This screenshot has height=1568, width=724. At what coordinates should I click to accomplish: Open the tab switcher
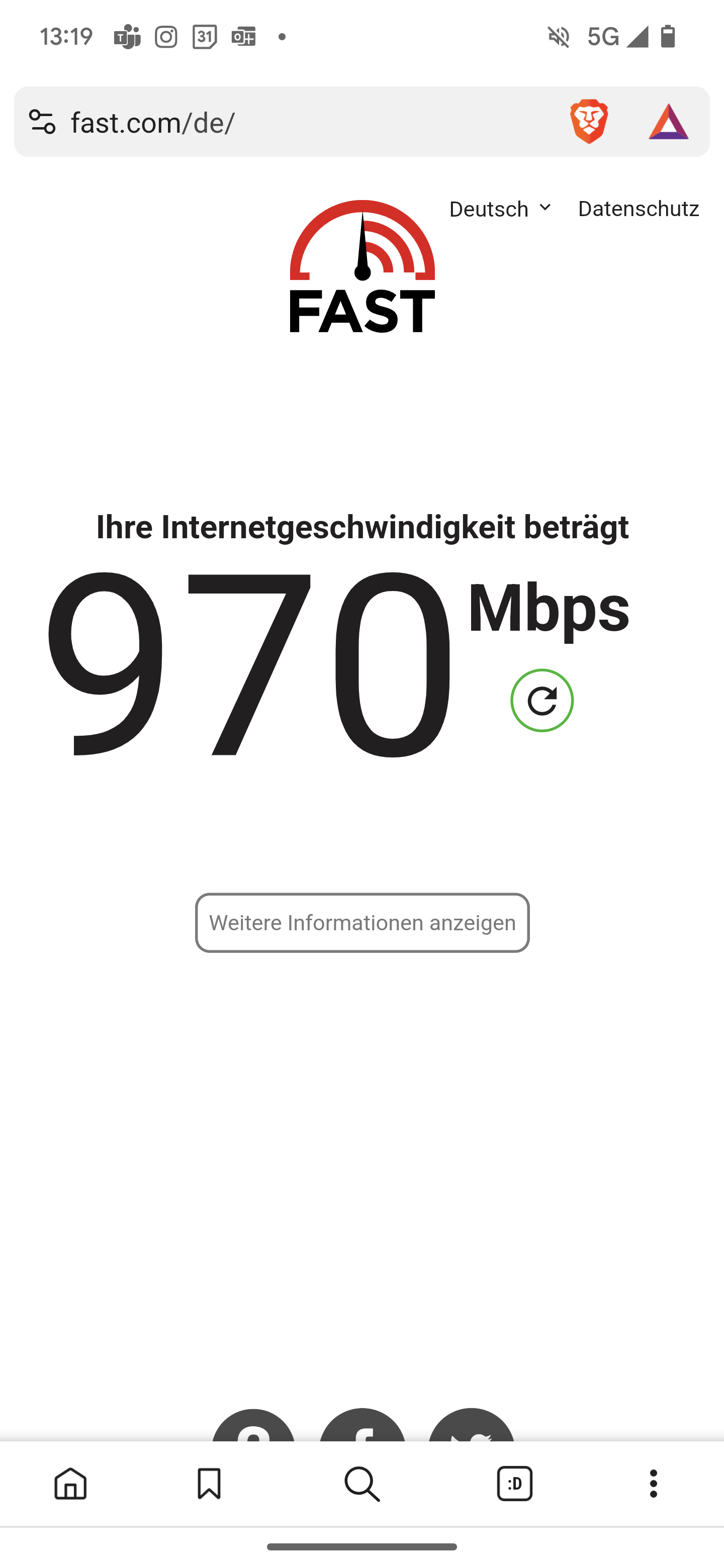point(514,1484)
